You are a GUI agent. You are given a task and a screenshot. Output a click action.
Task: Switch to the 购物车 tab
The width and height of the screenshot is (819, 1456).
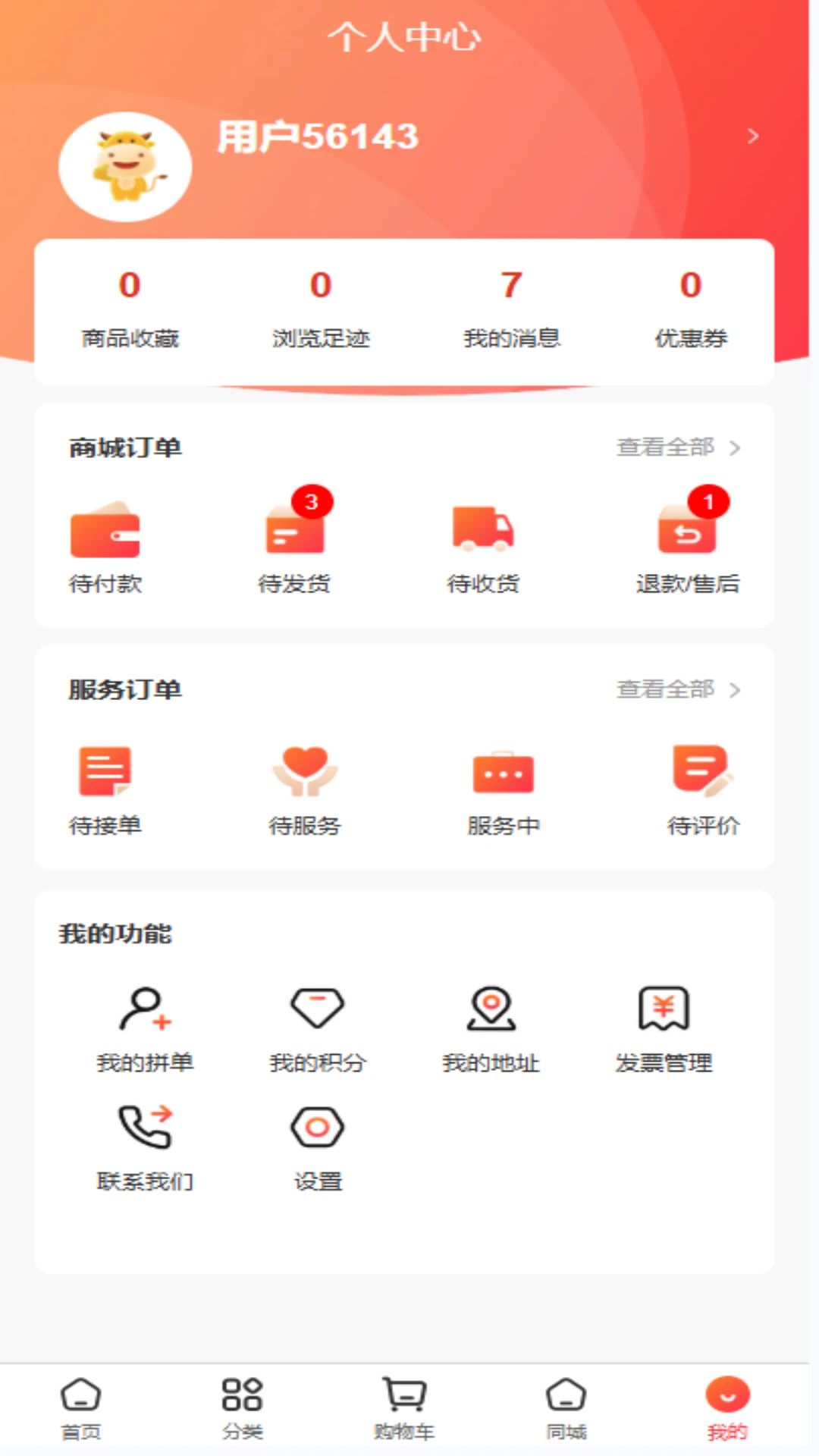coord(404,1407)
